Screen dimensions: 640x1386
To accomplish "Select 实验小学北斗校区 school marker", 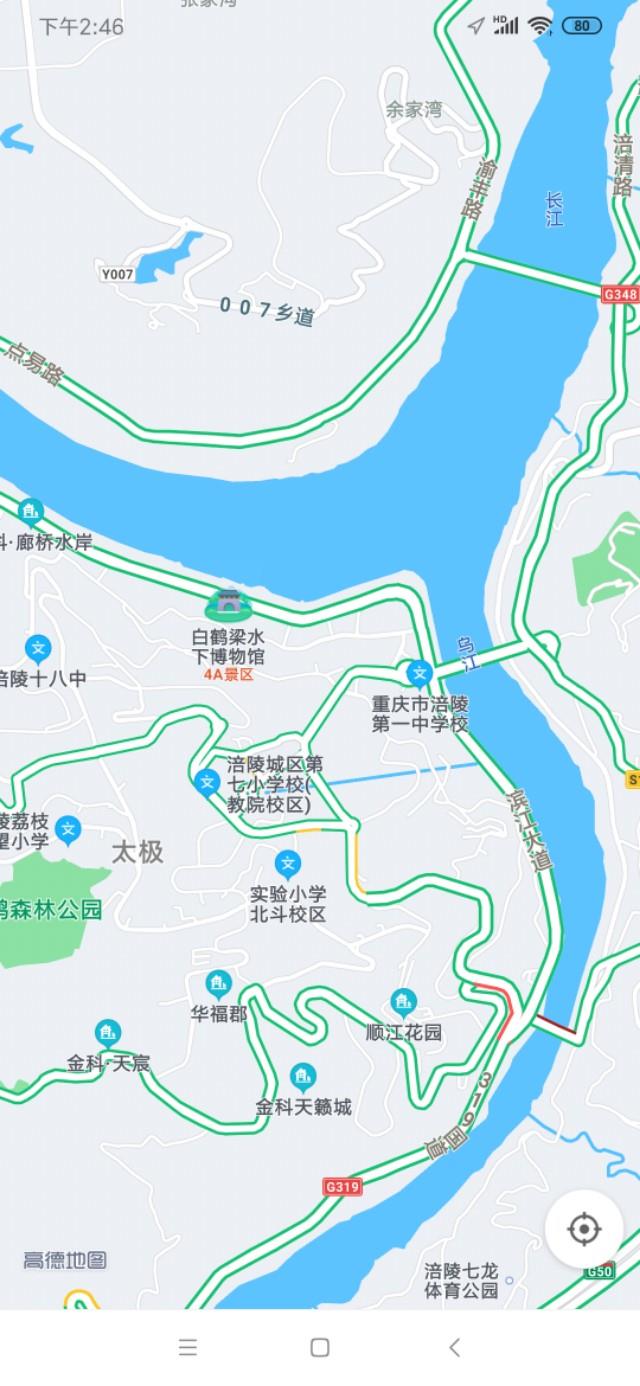I will click(288, 864).
